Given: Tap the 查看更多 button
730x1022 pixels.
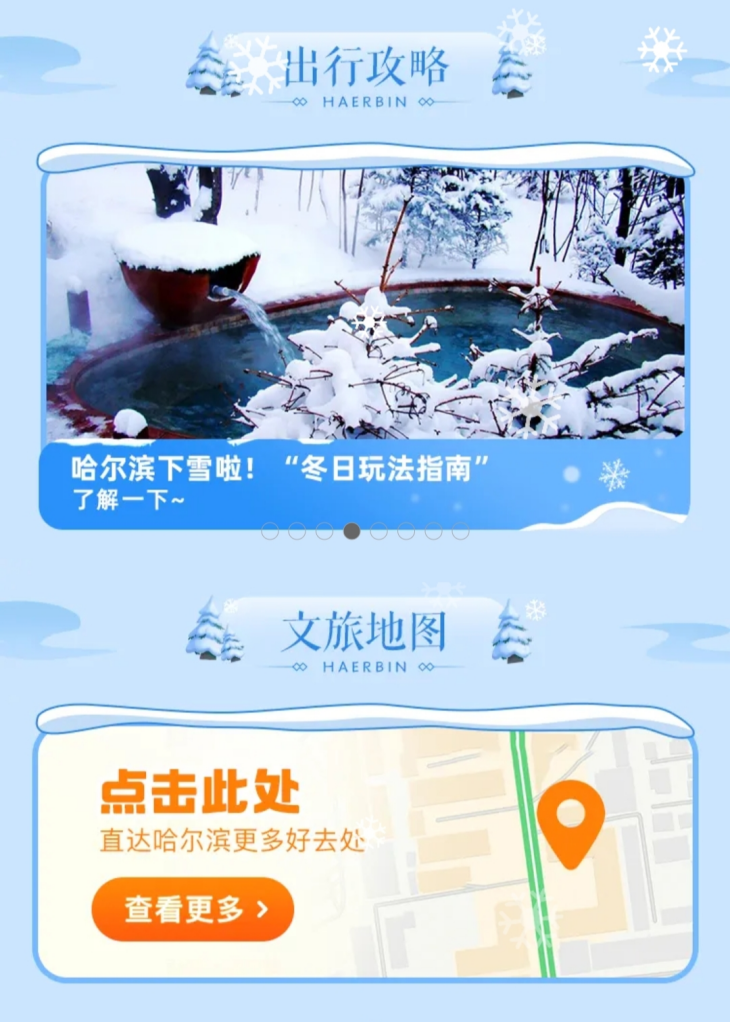Looking at the screenshot, I should pyautogui.click(x=193, y=909).
